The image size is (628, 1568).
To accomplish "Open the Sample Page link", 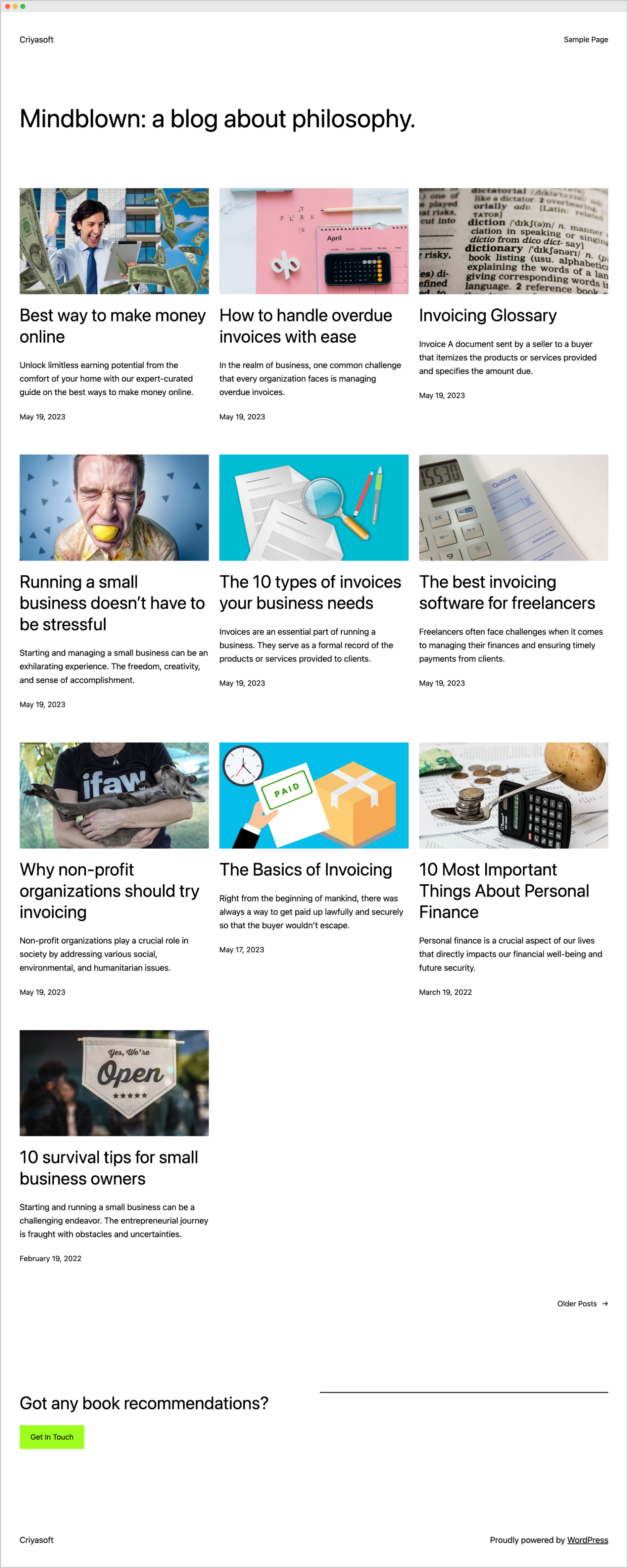I will (586, 39).
